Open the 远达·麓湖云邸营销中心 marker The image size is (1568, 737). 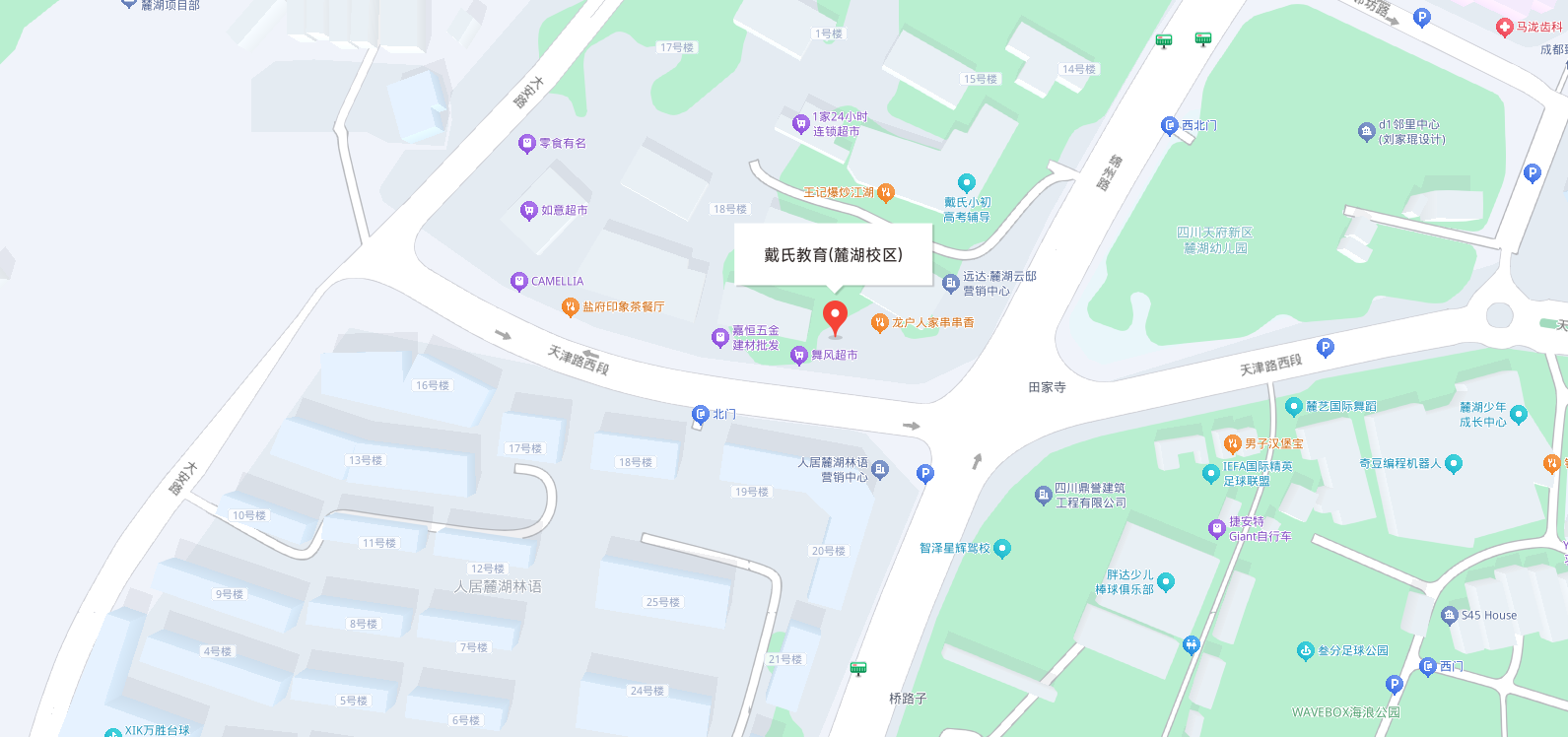click(x=951, y=284)
